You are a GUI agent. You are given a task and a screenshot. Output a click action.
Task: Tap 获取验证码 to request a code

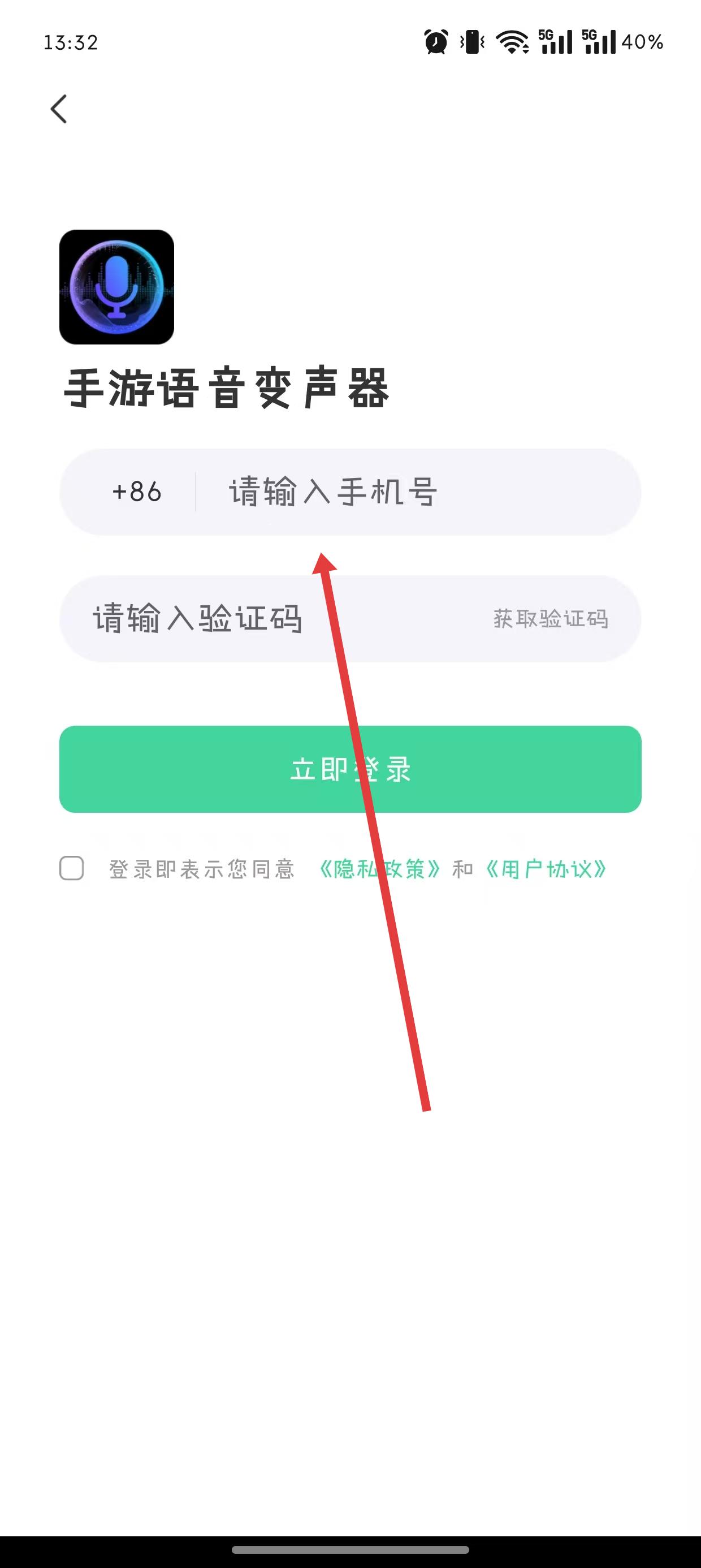pyautogui.click(x=551, y=618)
